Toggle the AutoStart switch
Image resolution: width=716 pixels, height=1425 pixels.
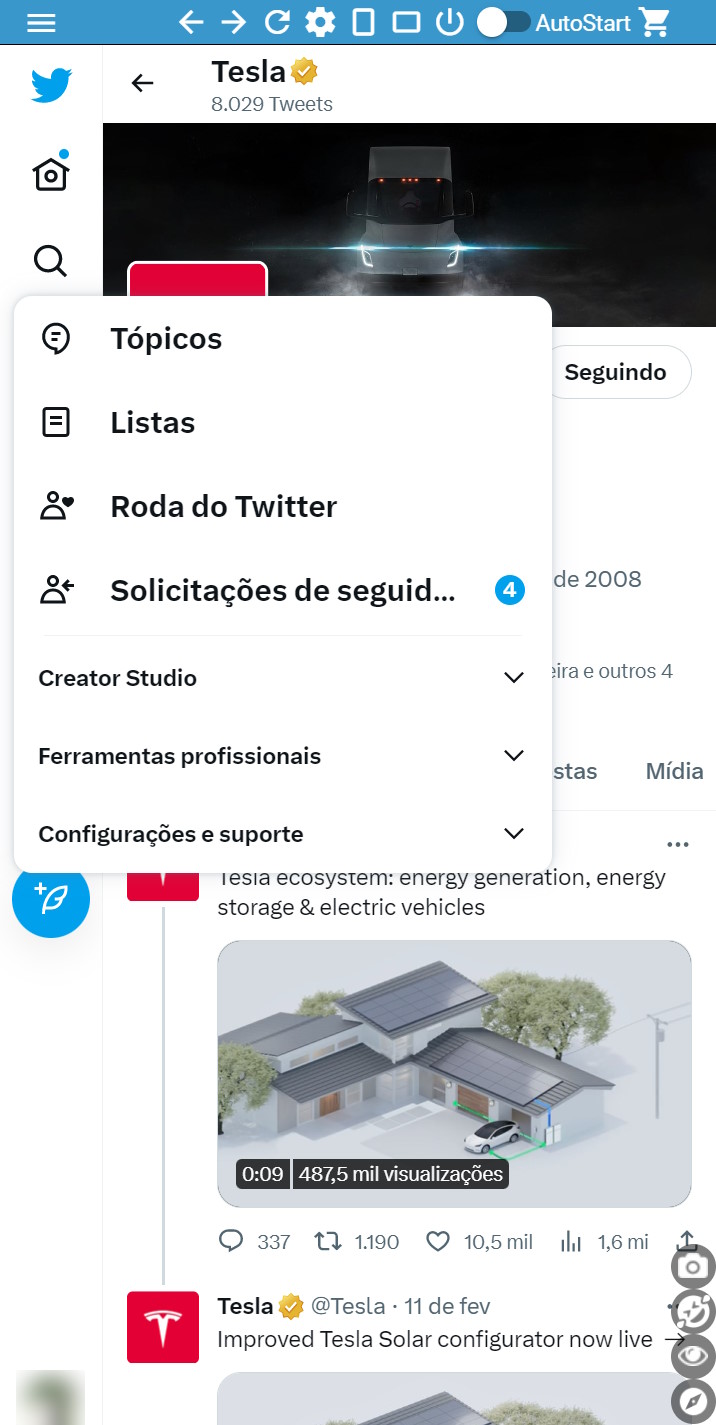[503, 22]
